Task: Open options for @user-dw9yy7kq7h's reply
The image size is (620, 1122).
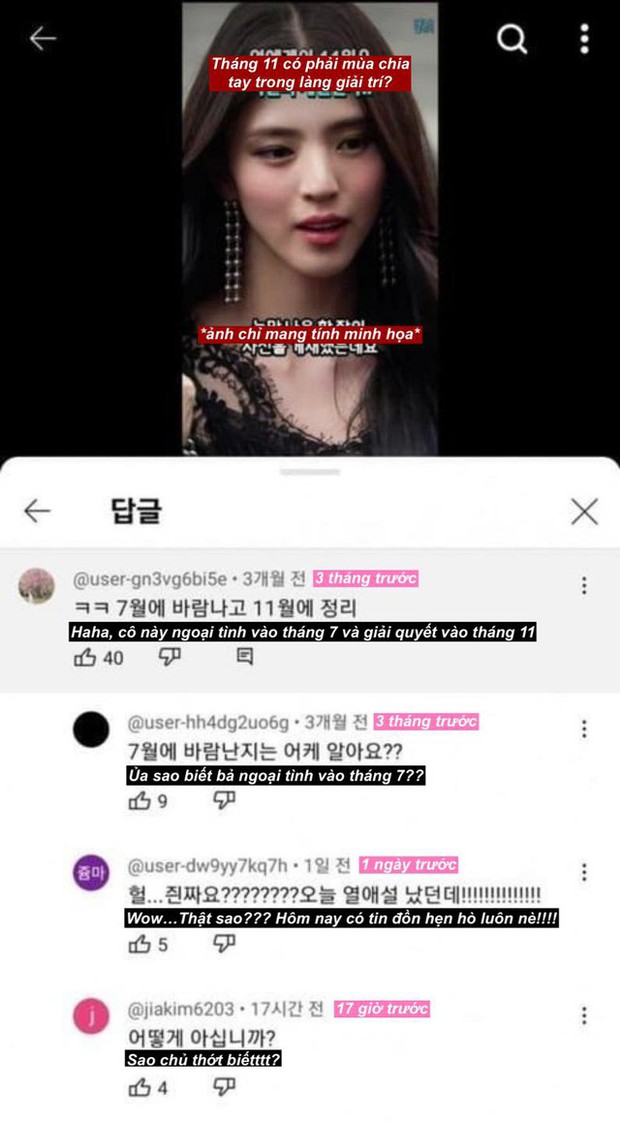Action: tap(584, 872)
